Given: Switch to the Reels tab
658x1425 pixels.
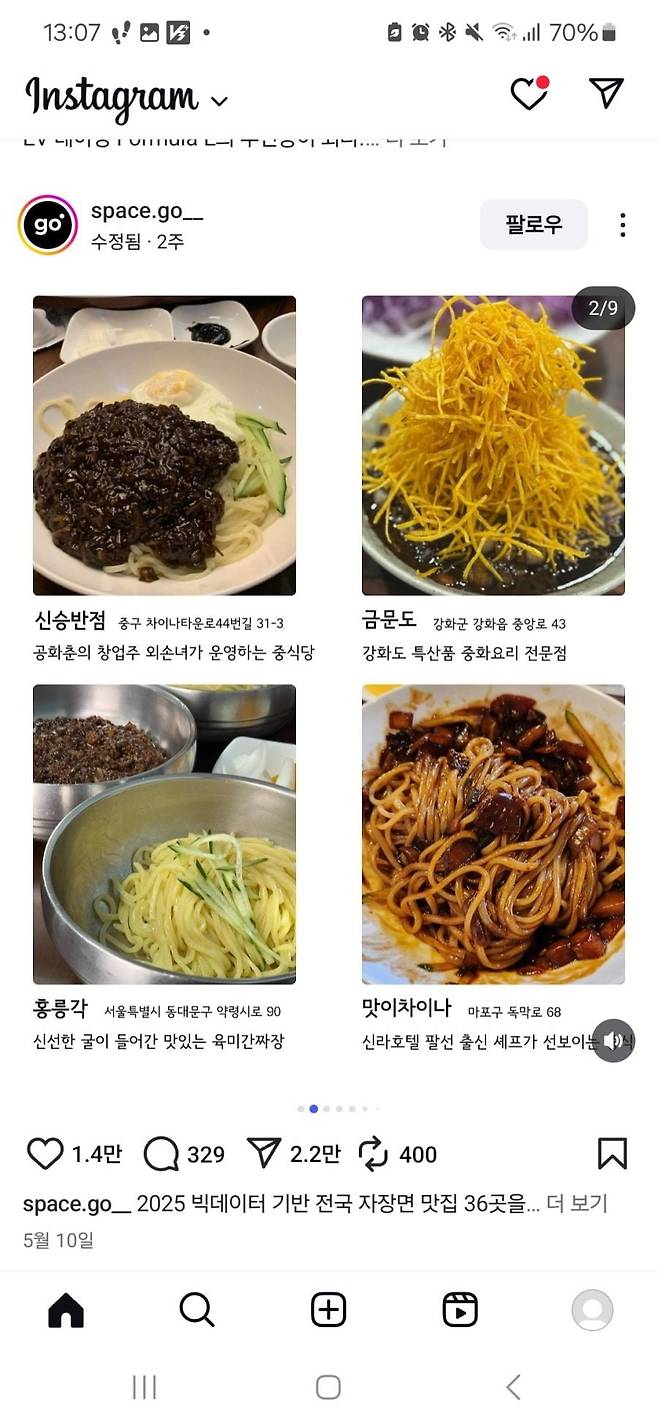Looking at the screenshot, I should tap(460, 1309).
